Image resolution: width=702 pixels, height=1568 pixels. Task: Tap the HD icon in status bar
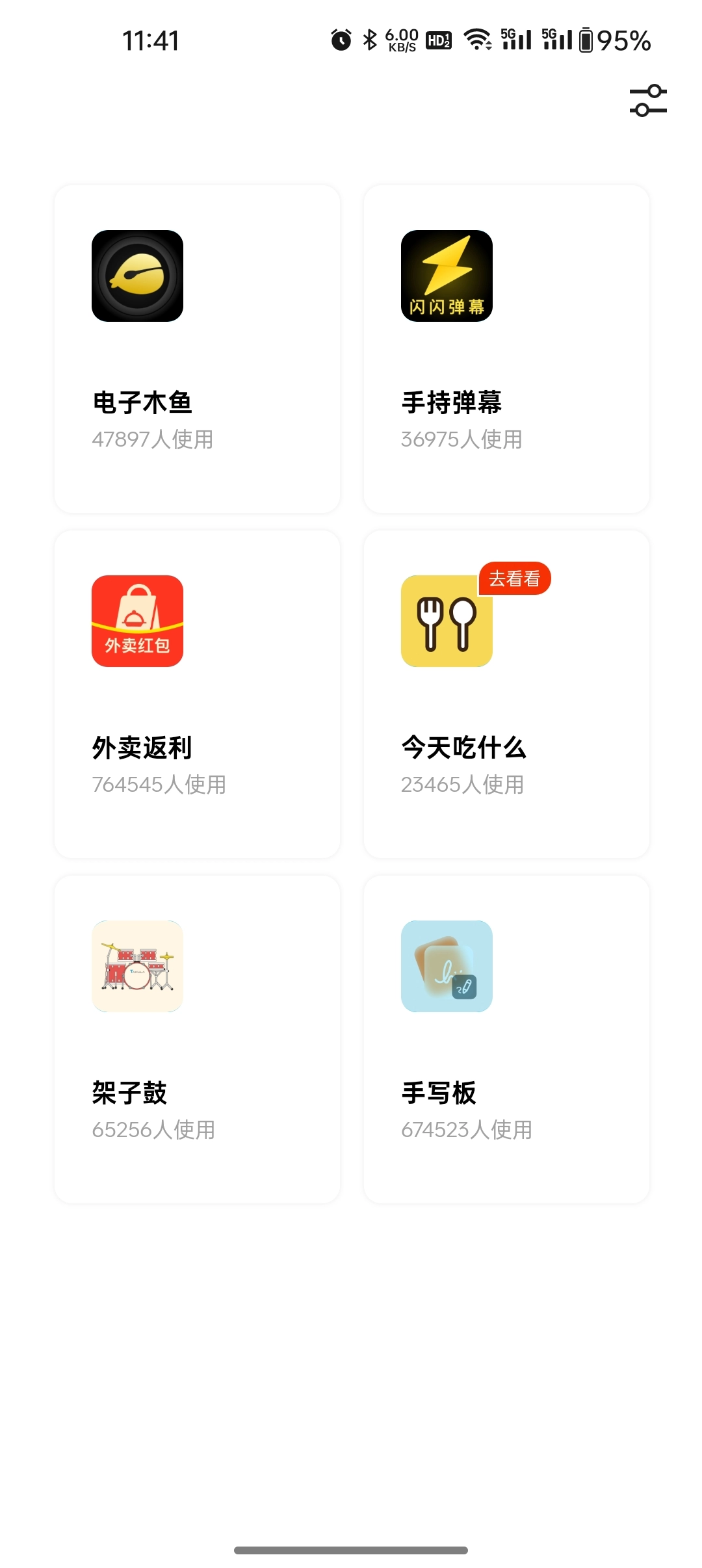[x=439, y=40]
